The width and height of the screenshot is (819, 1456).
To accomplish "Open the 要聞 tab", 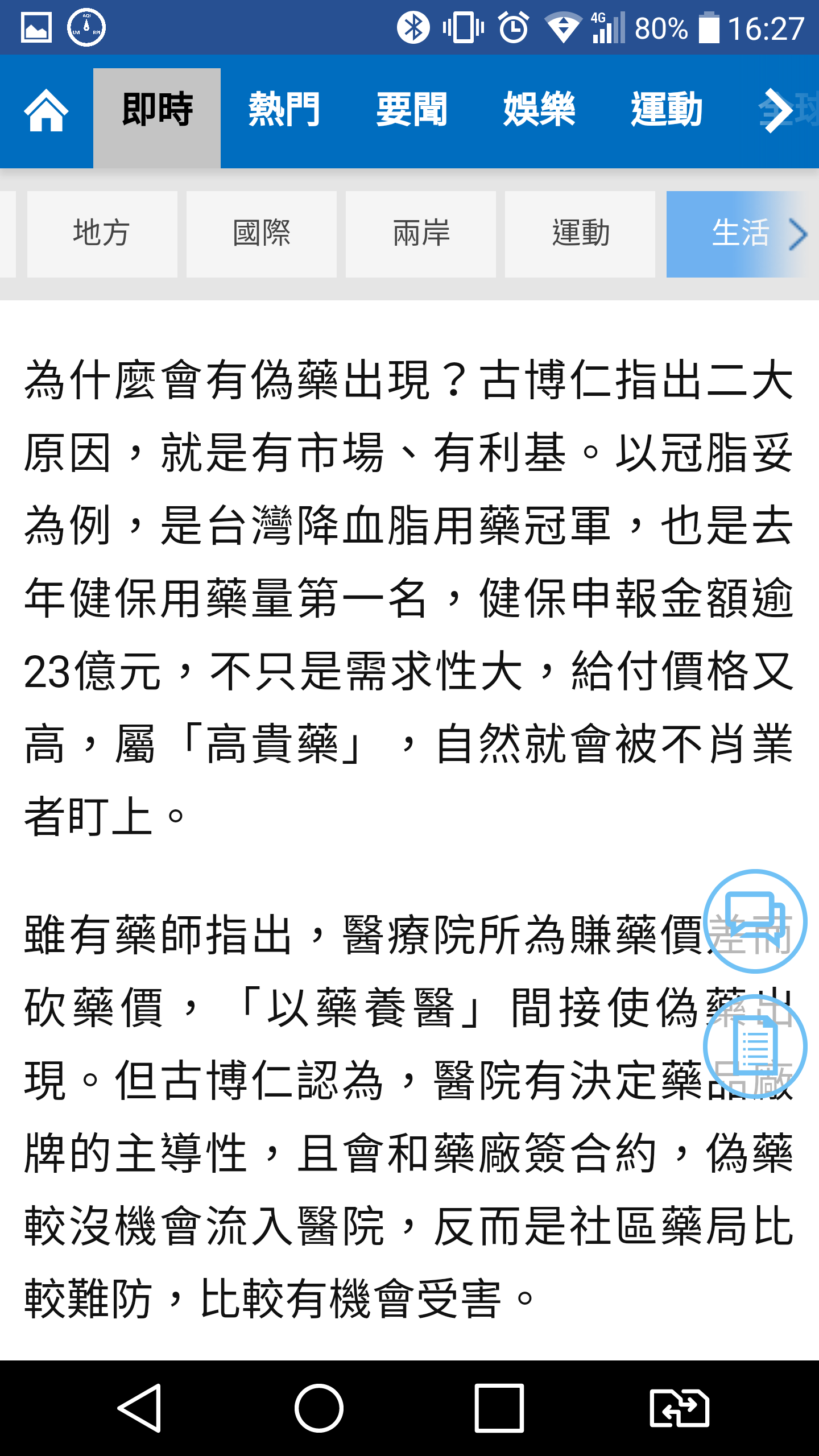I will [x=412, y=109].
